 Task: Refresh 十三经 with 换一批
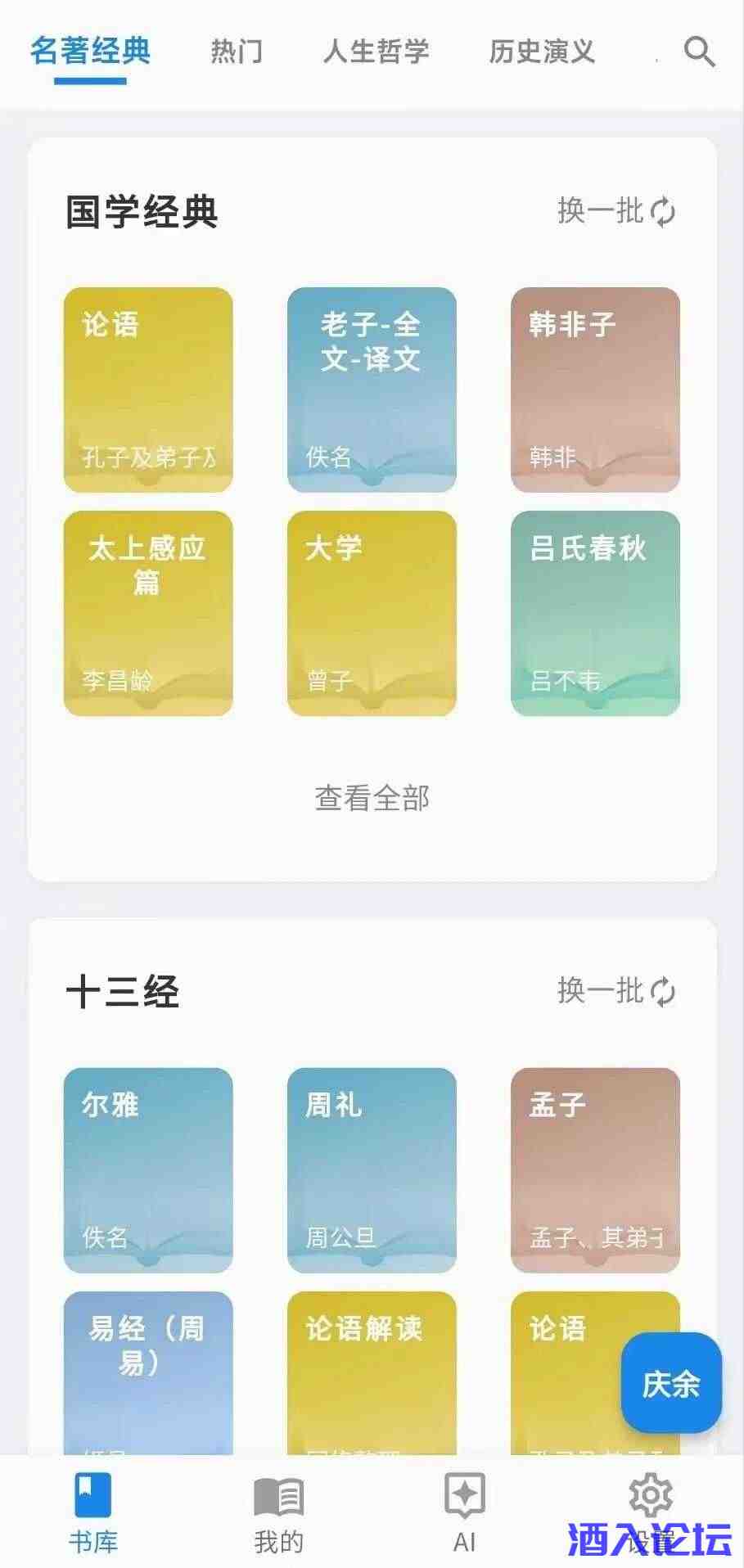click(616, 991)
